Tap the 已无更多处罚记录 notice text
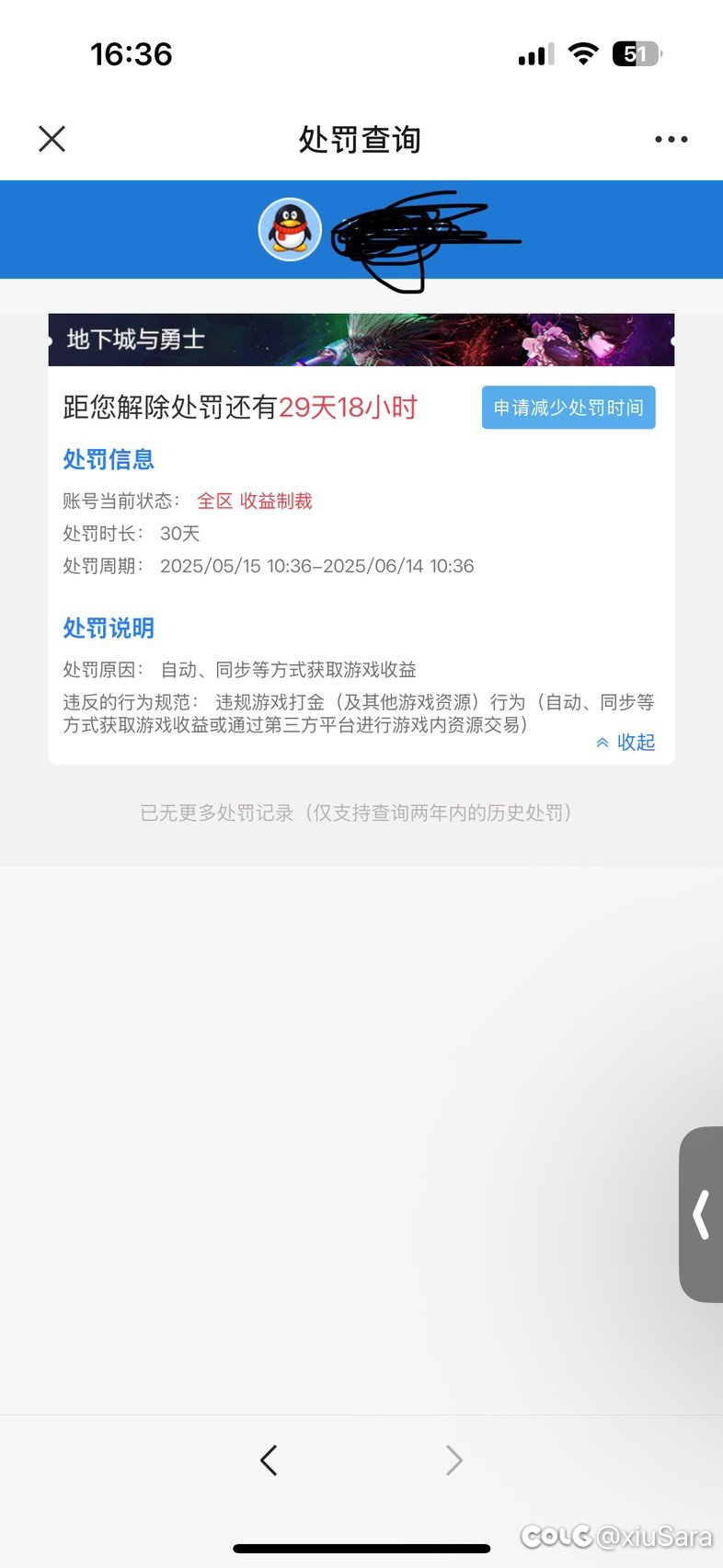This screenshot has height=1568, width=723. [361, 813]
